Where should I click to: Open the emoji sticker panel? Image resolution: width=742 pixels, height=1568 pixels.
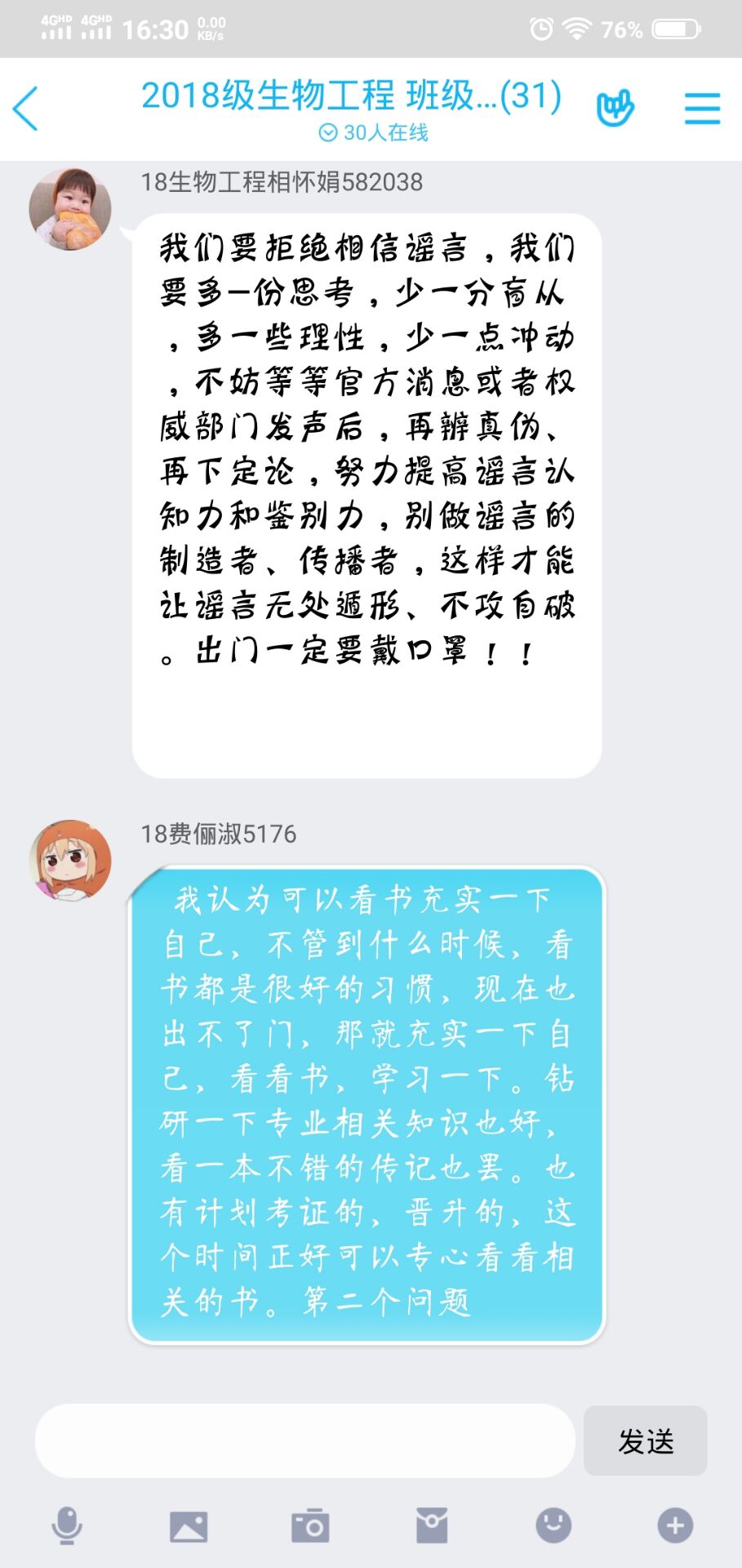(x=553, y=1526)
